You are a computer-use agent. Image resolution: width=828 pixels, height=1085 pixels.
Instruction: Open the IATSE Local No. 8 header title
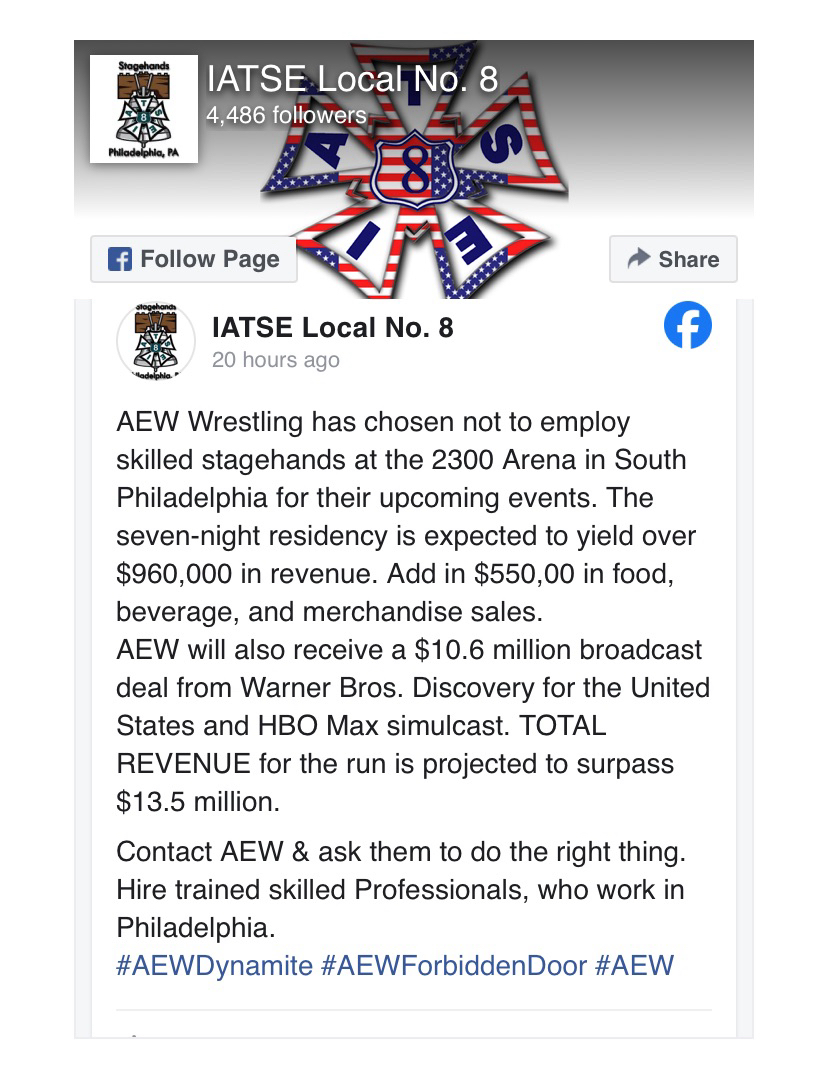(351, 81)
